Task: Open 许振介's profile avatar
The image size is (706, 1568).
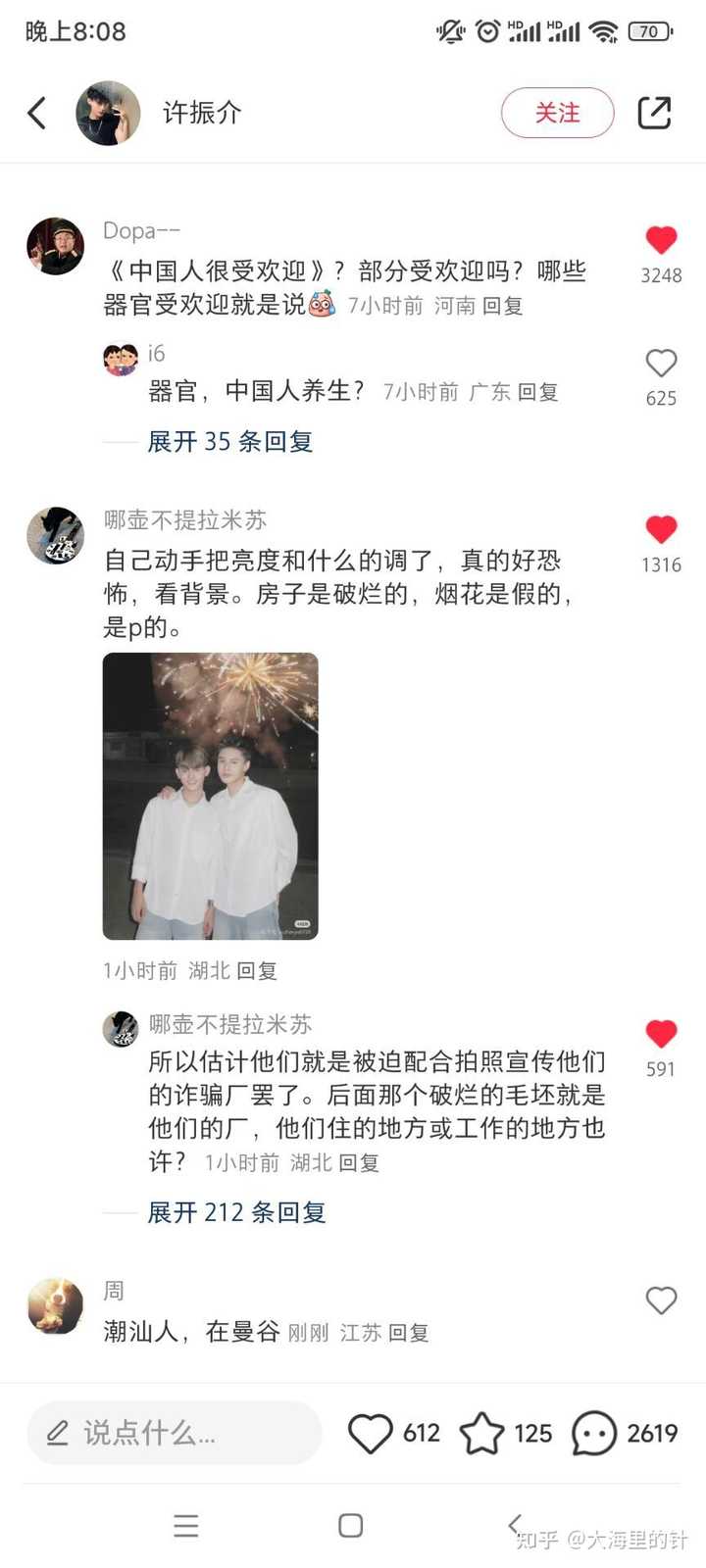Action: click(x=108, y=113)
